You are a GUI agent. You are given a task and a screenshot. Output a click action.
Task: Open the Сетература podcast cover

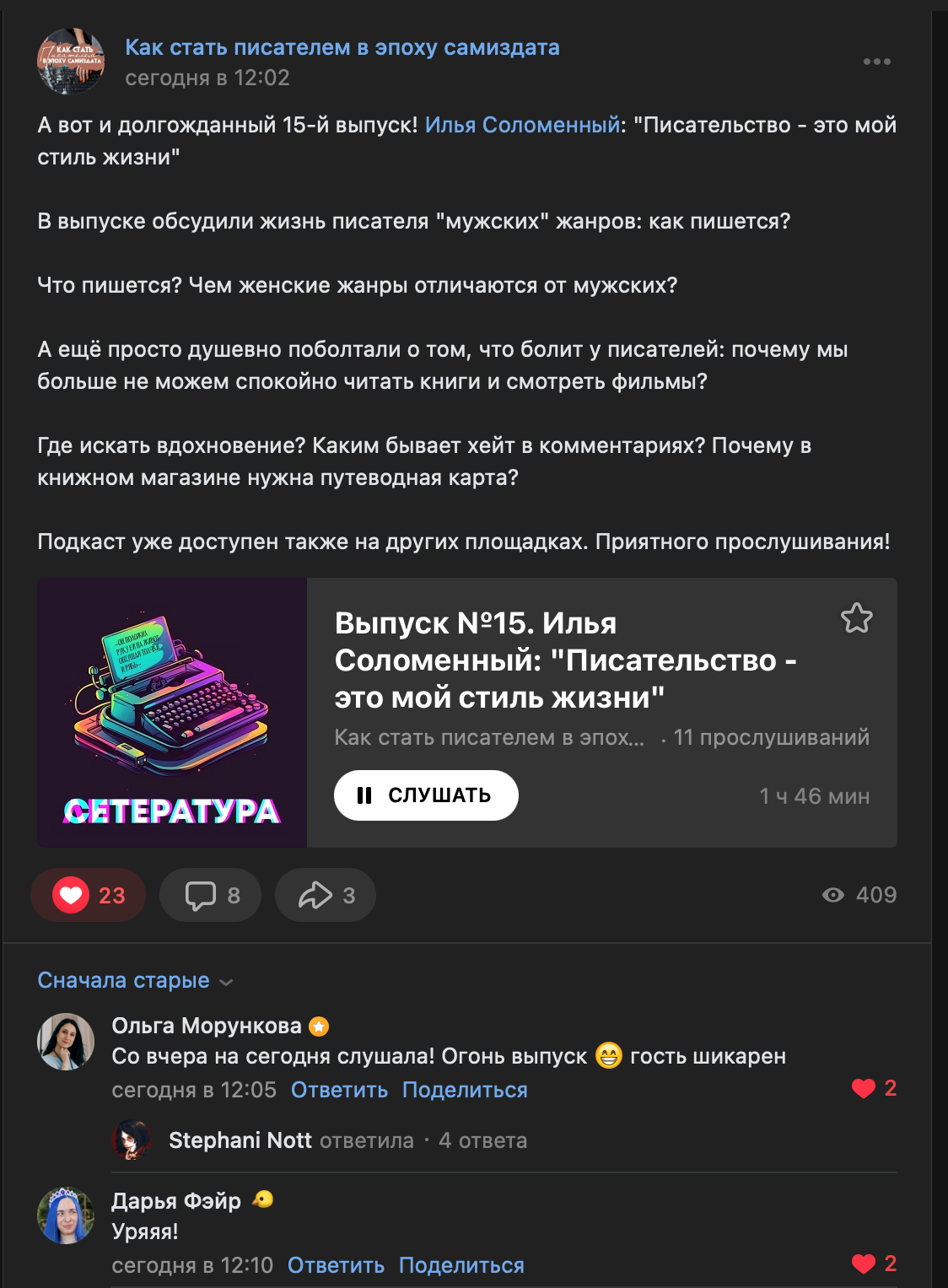(172, 713)
